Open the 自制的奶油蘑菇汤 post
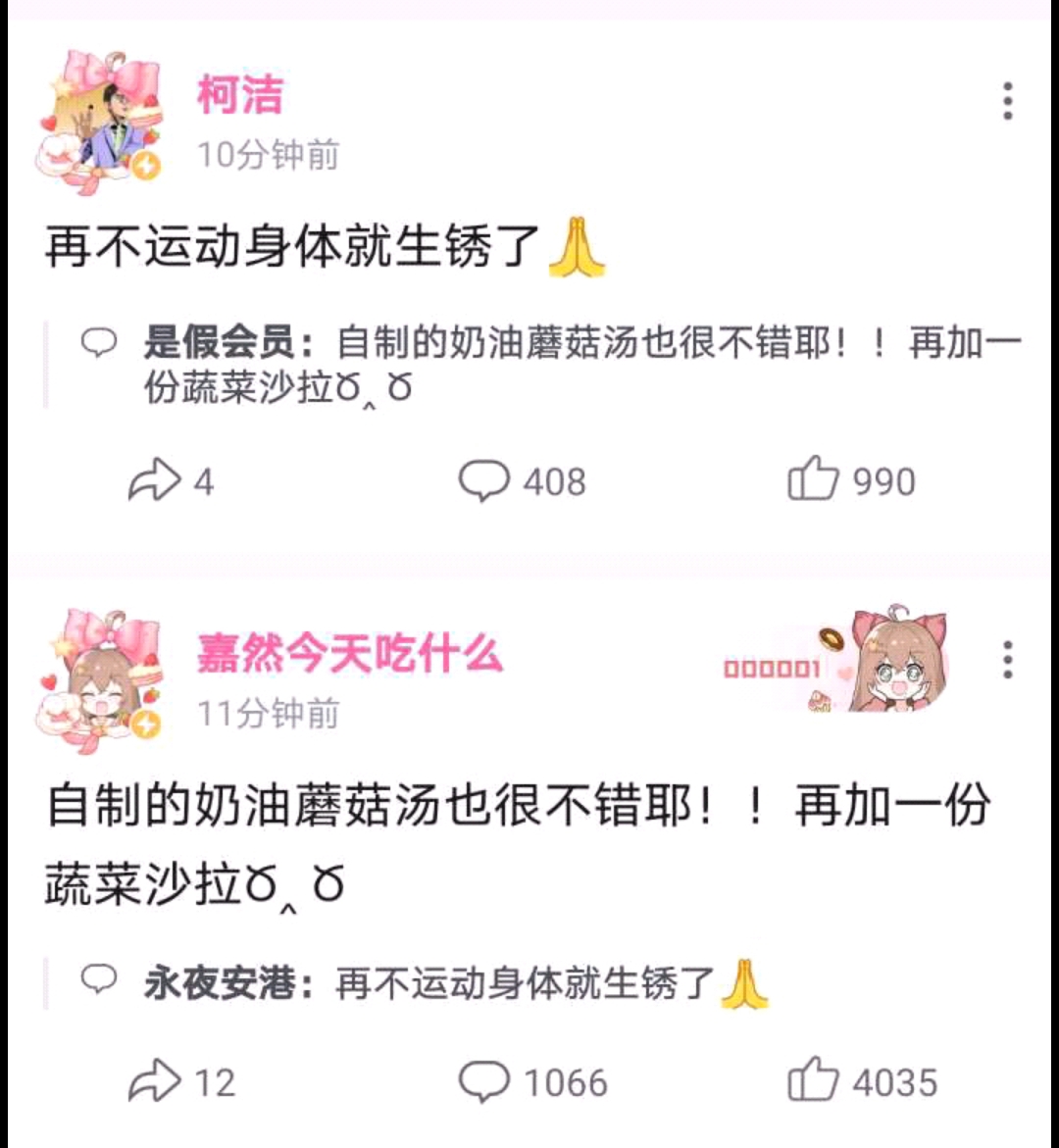 click(x=510, y=845)
